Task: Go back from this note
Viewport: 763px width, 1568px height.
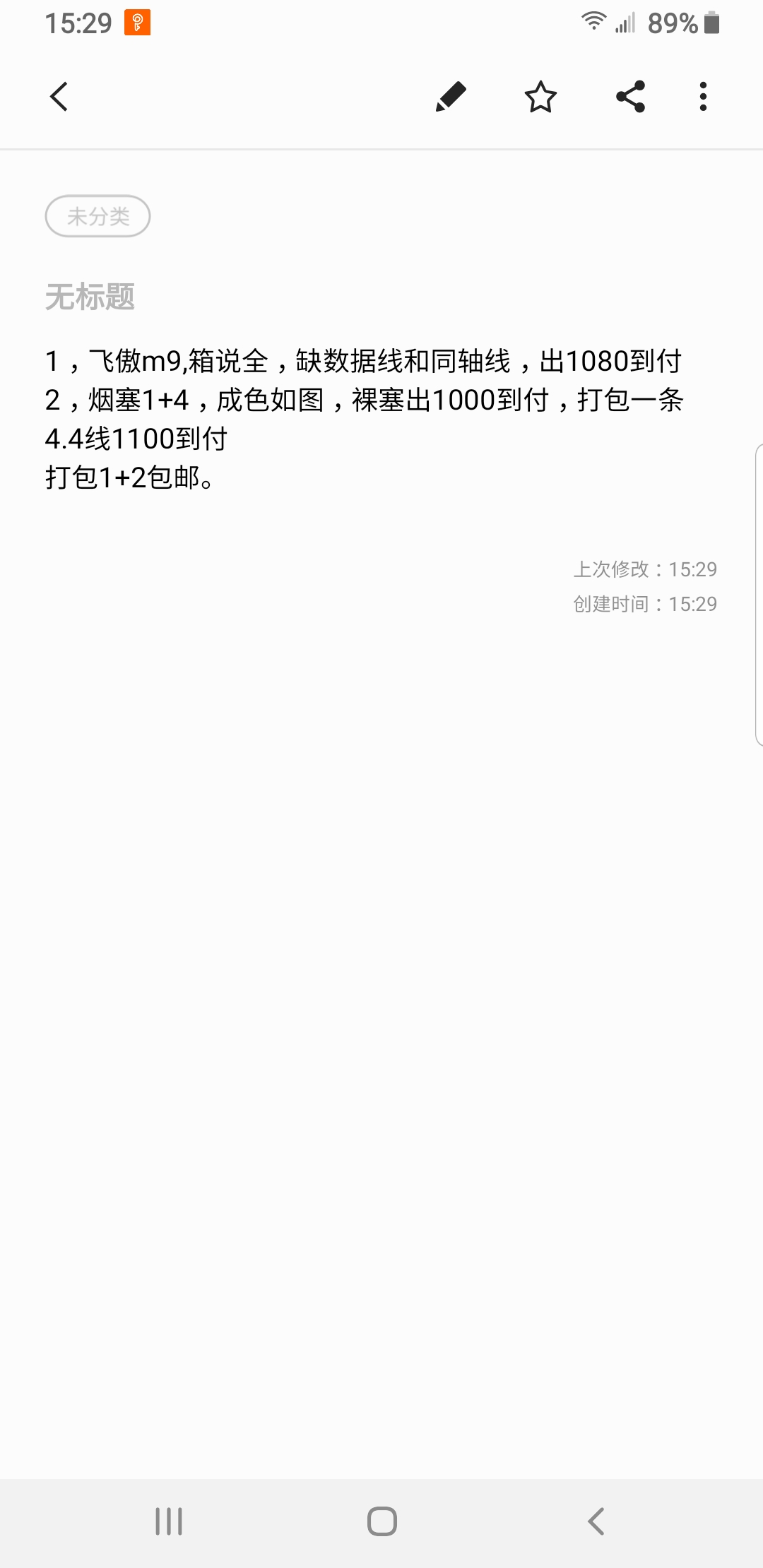Action: click(x=59, y=97)
